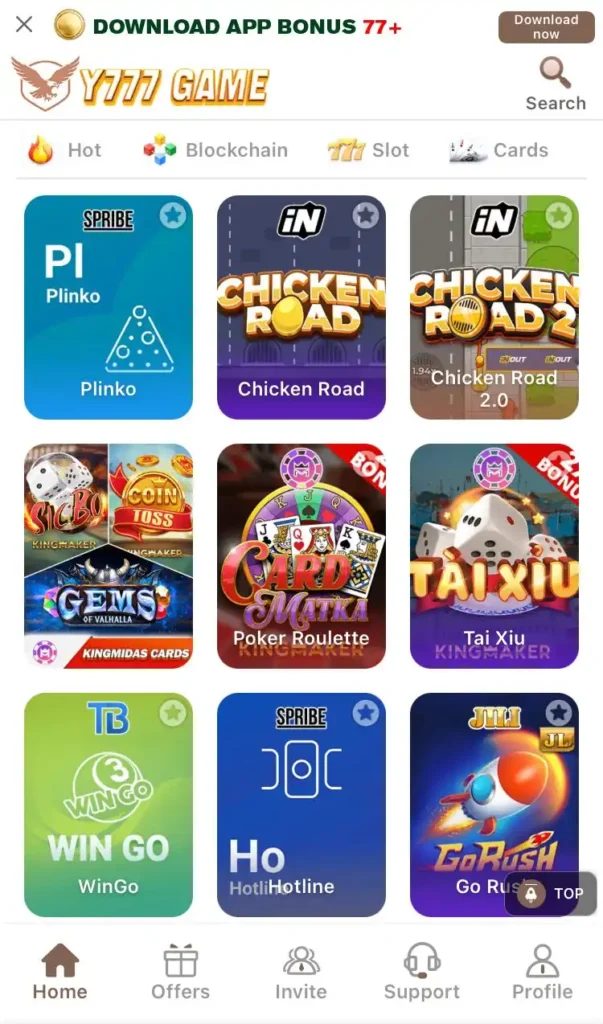
Task: Open the Search magnifier
Action: point(555,84)
